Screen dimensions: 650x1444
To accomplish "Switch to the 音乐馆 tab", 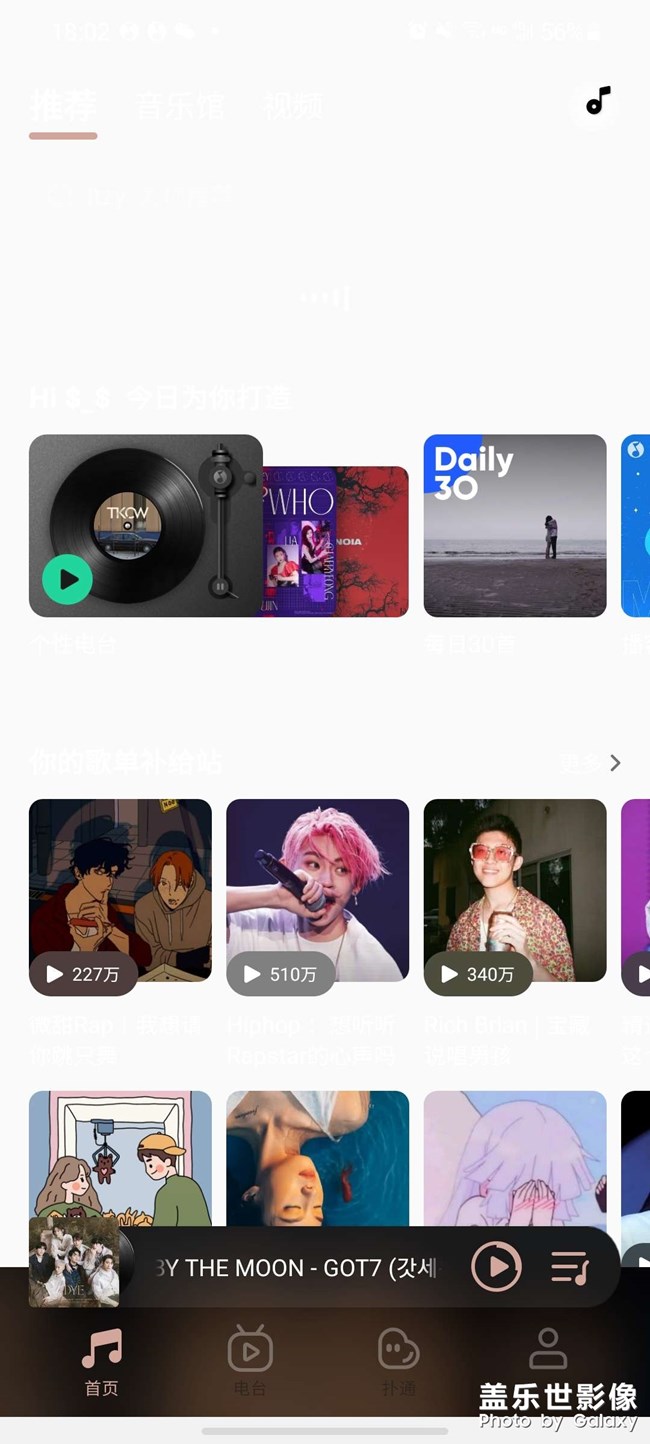I will (x=180, y=106).
